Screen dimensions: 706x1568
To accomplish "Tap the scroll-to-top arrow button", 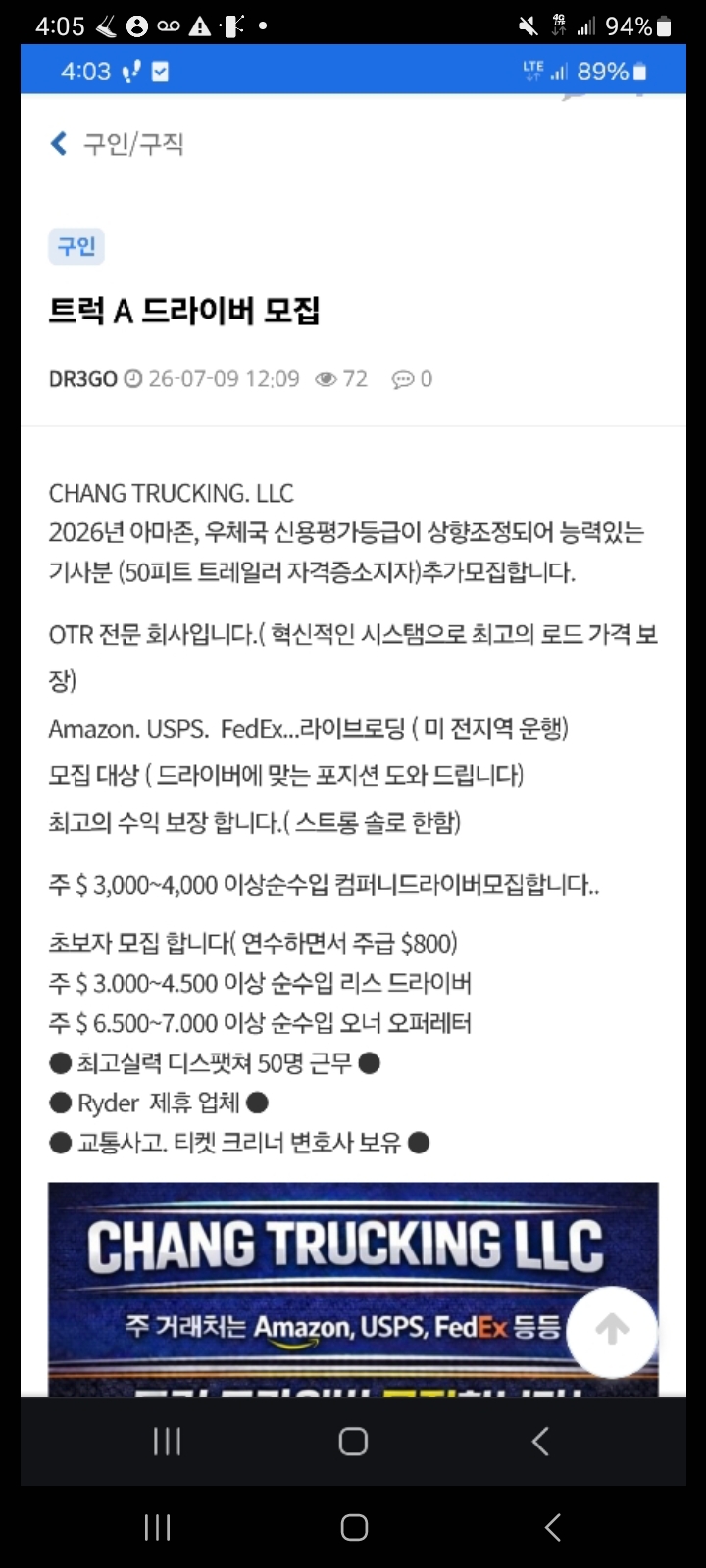I will (x=613, y=1331).
